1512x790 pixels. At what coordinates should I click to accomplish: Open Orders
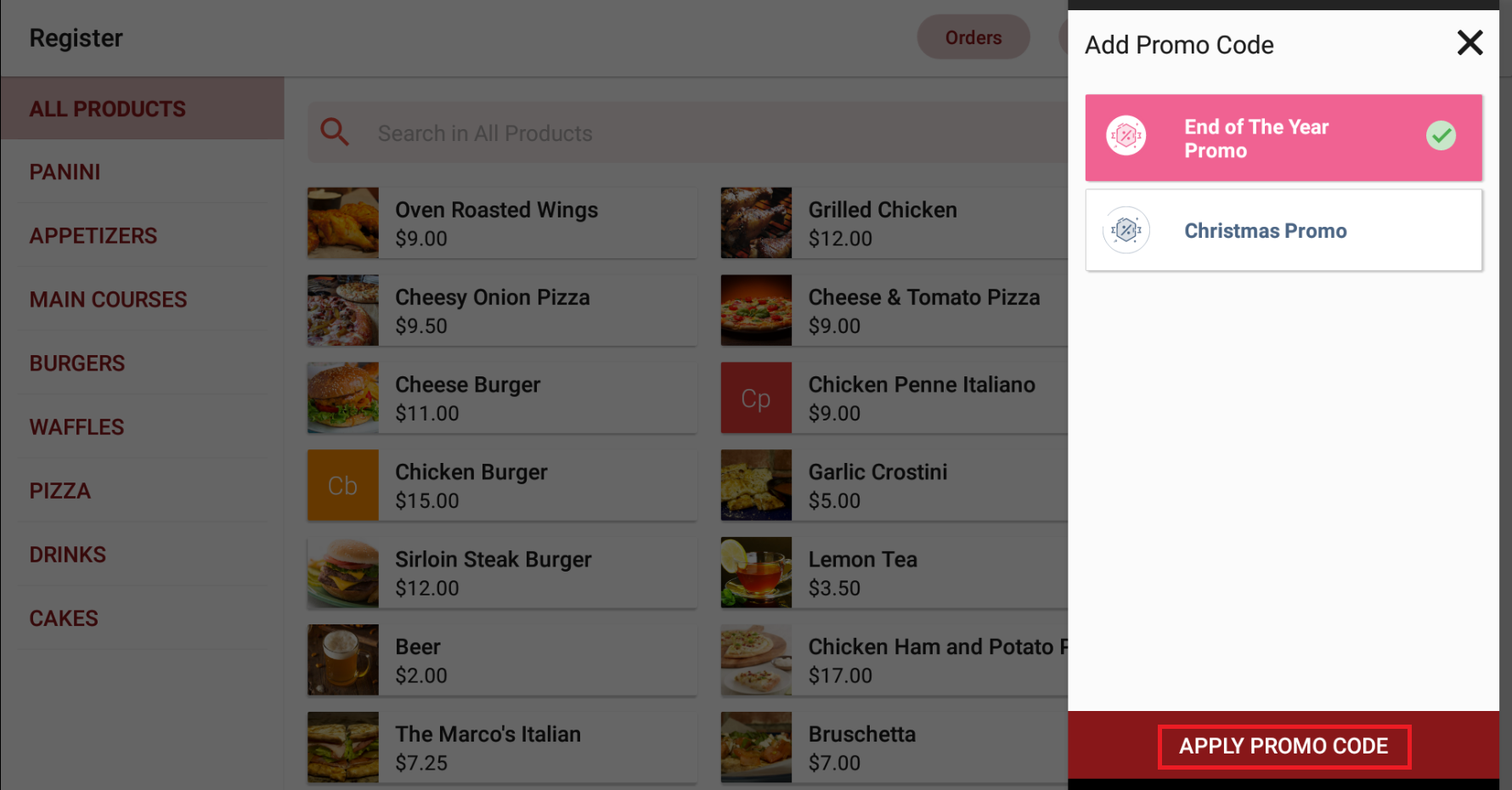(973, 37)
